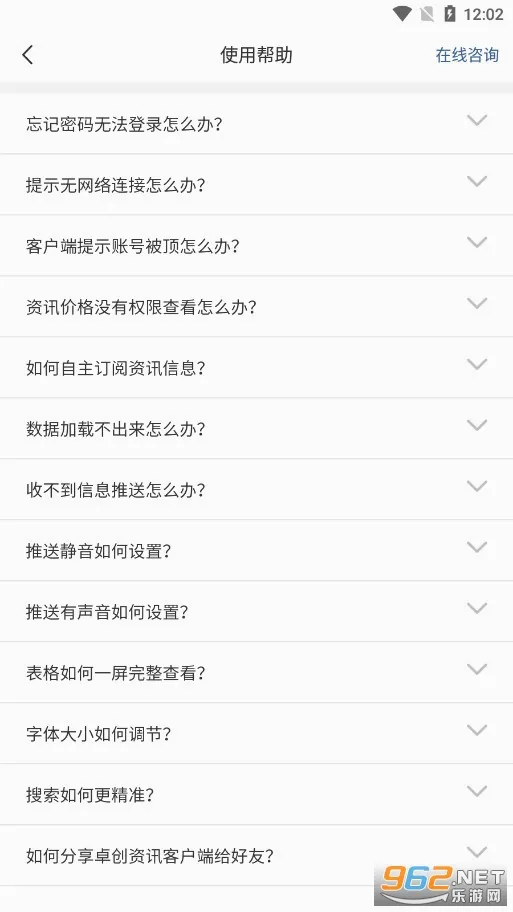Expand 字体大小如何调节?

(256, 733)
